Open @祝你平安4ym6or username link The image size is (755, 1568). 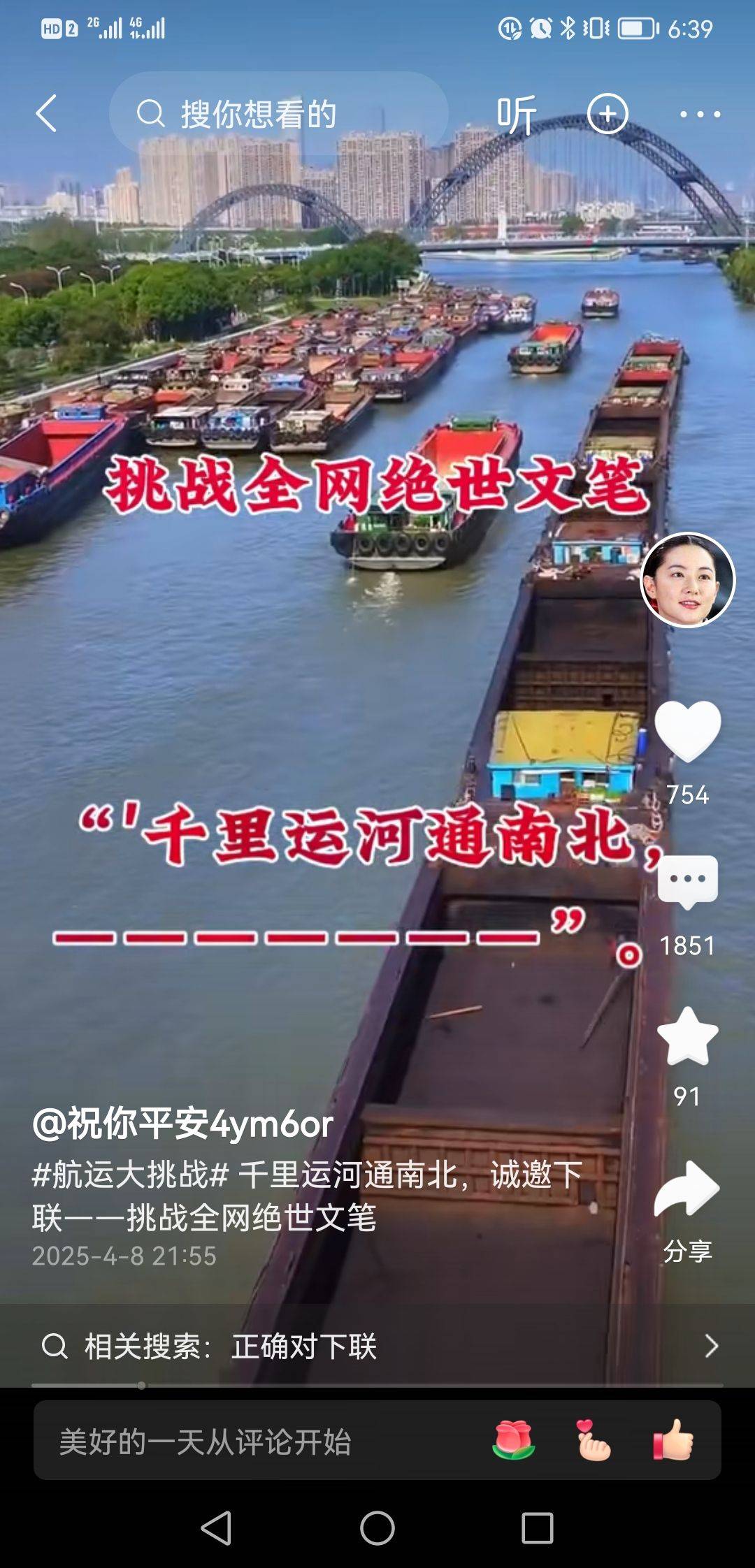click(183, 1124)
